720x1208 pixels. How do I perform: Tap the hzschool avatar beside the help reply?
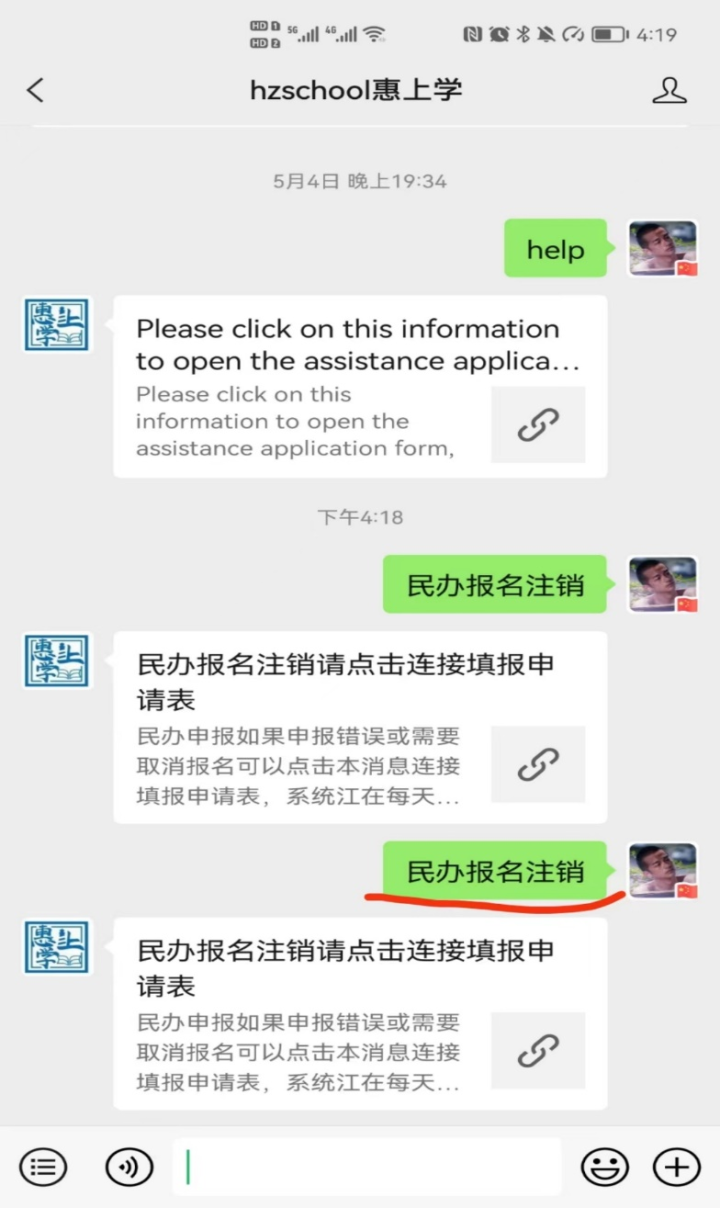(x=56, y=325)
